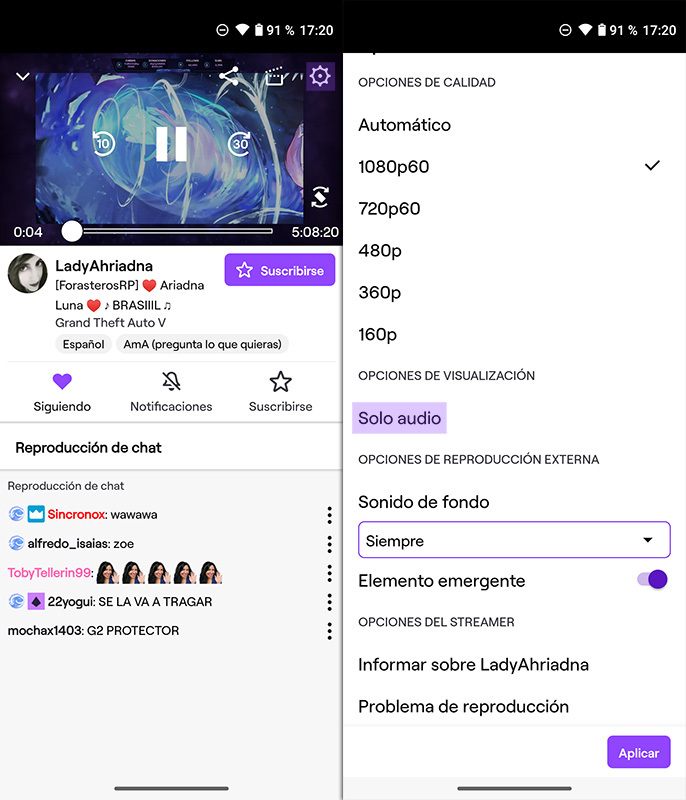Apply settings with the Aplicar button

click(x=638, y=752)
